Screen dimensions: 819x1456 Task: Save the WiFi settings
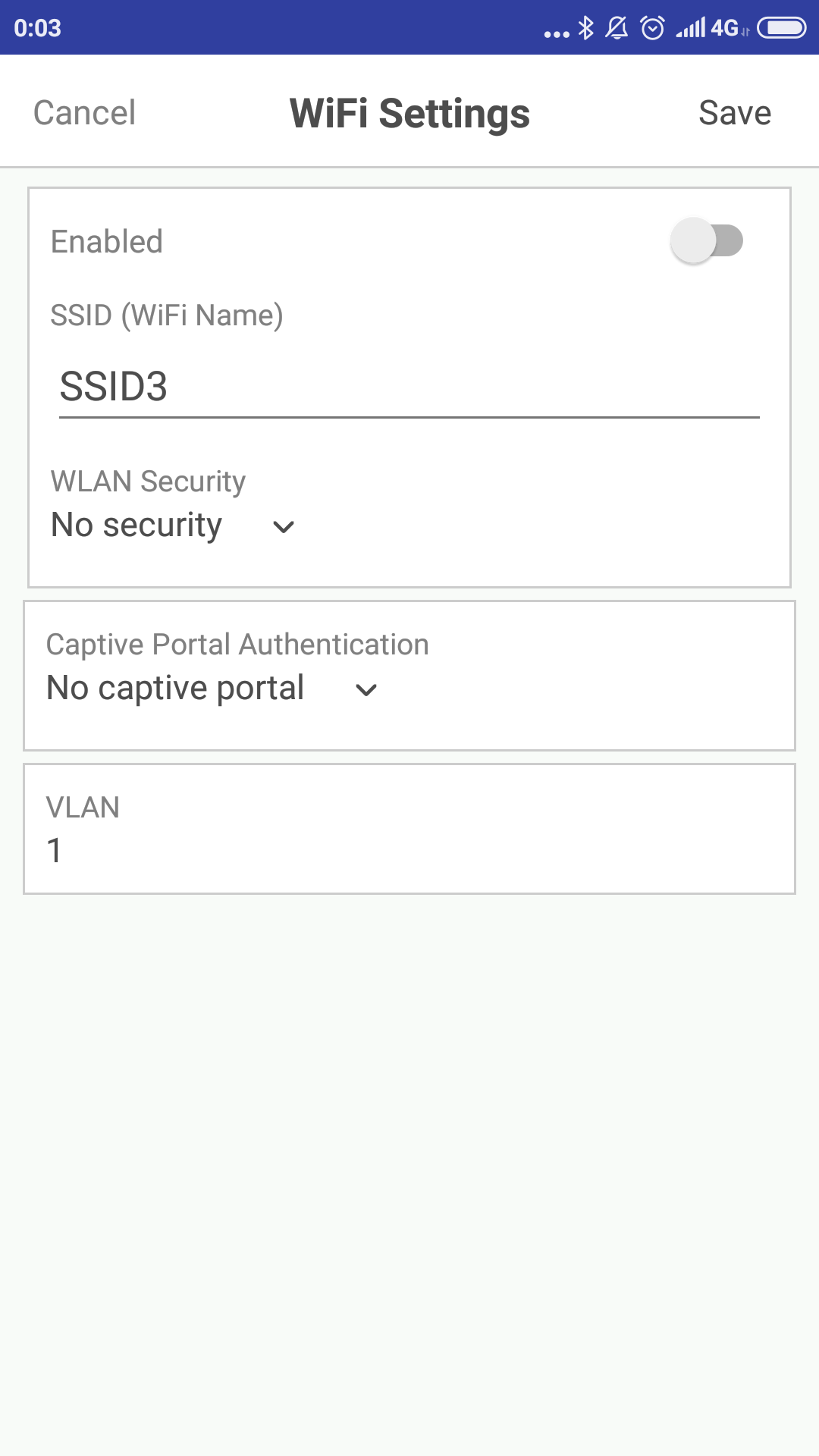point(734,113)
